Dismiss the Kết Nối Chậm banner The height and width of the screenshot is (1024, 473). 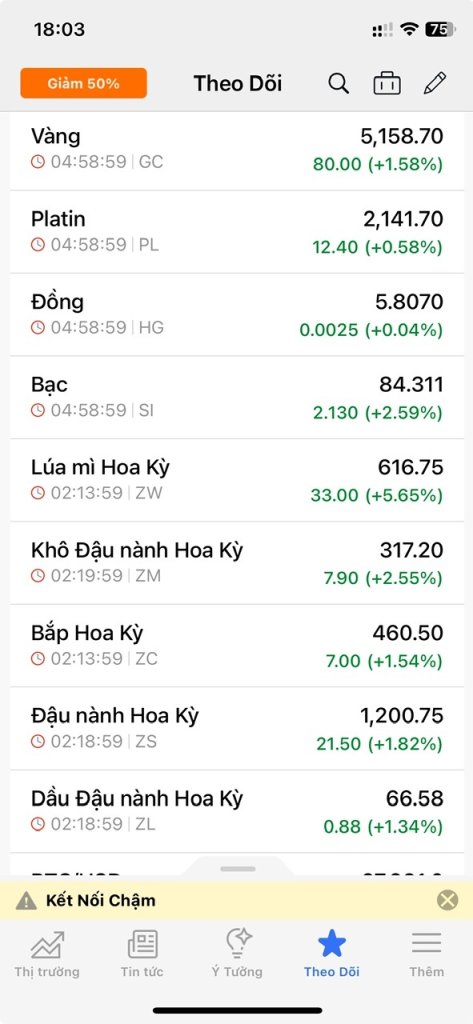pos(448,901)
